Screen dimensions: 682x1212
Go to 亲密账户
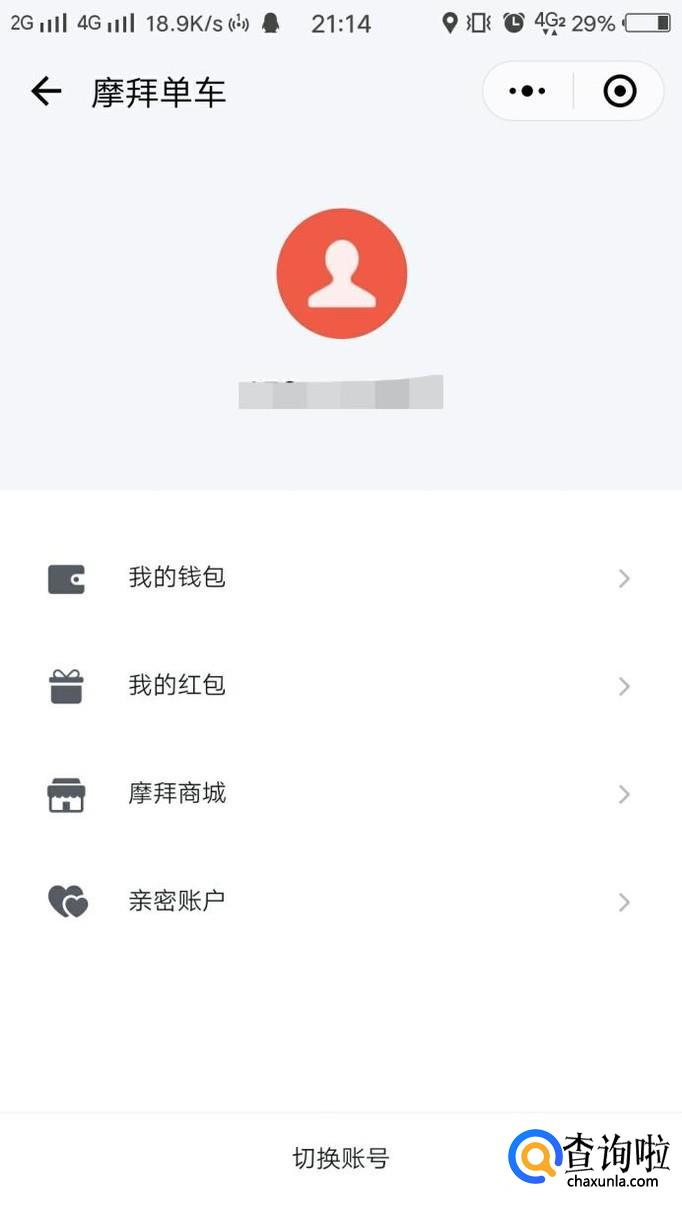340,902
